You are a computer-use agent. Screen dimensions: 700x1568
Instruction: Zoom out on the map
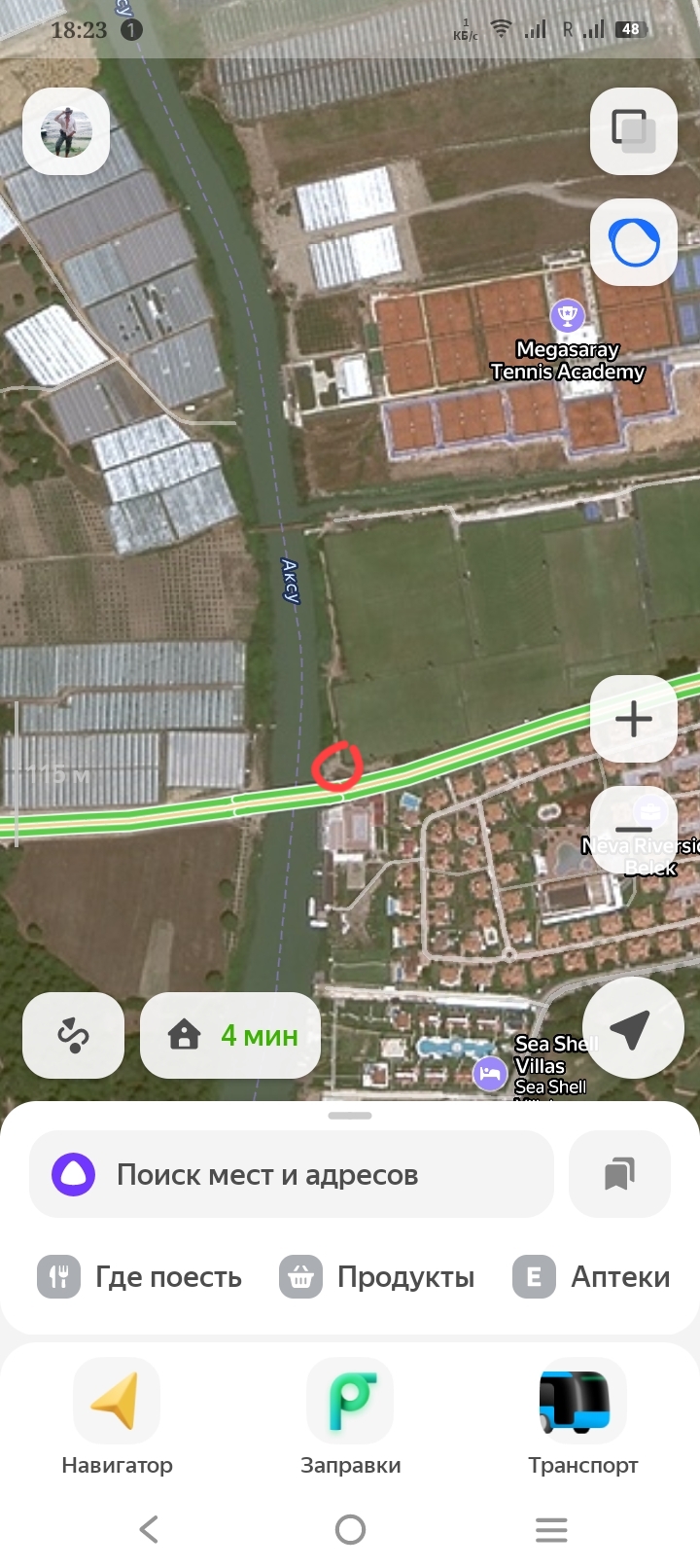coord(634,829)
